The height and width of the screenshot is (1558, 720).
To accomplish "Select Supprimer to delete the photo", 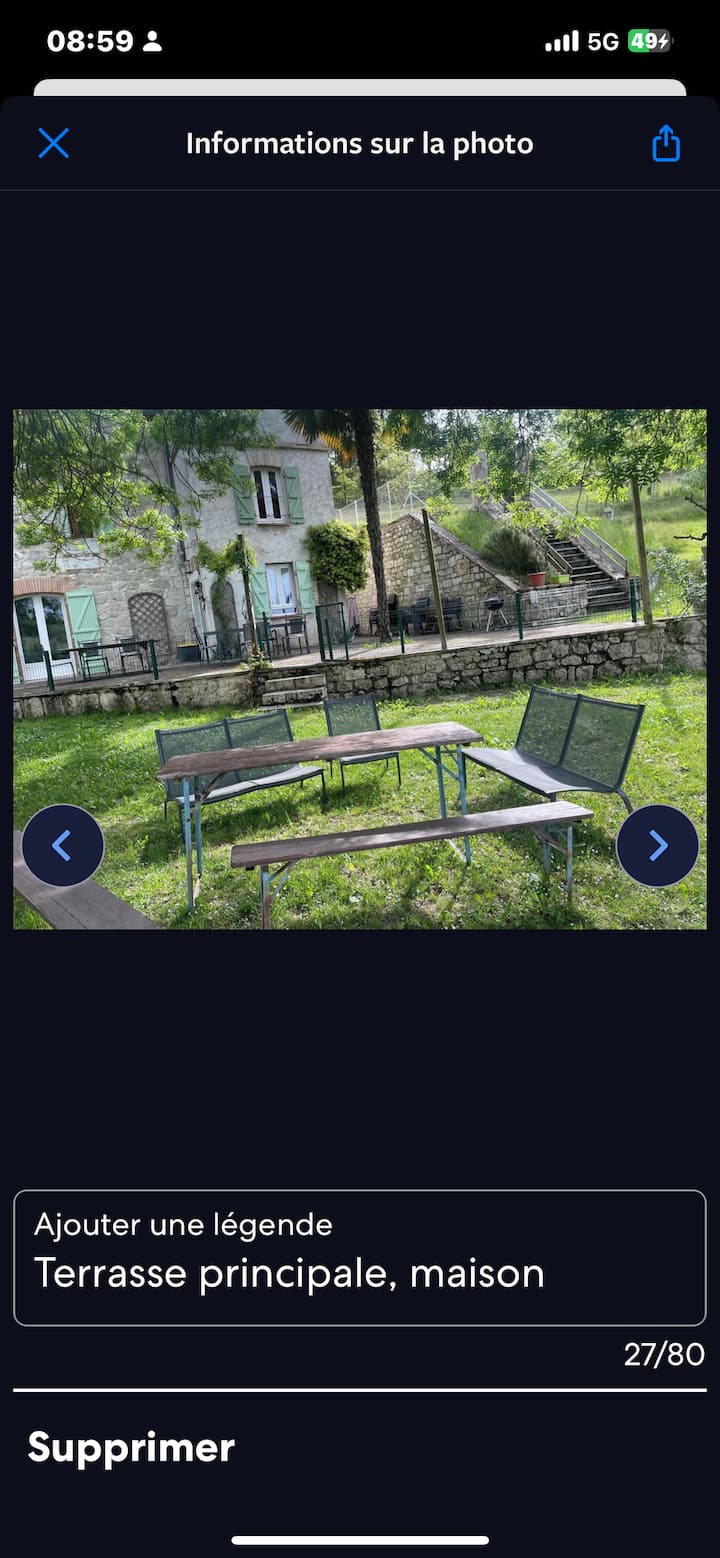I will [131, 1447].
